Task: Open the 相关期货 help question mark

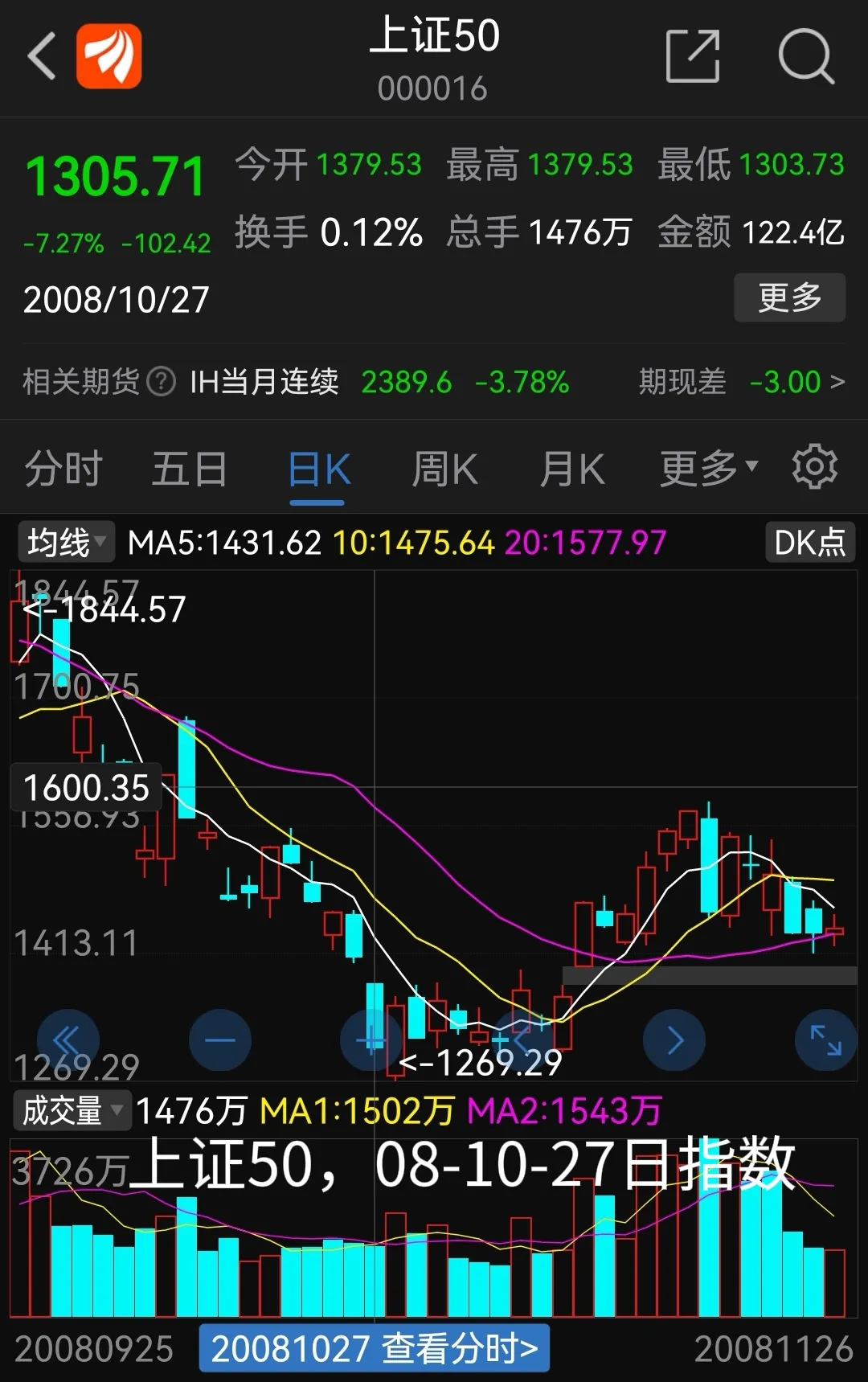Action: pyautogui.click(x=161, y=382)
